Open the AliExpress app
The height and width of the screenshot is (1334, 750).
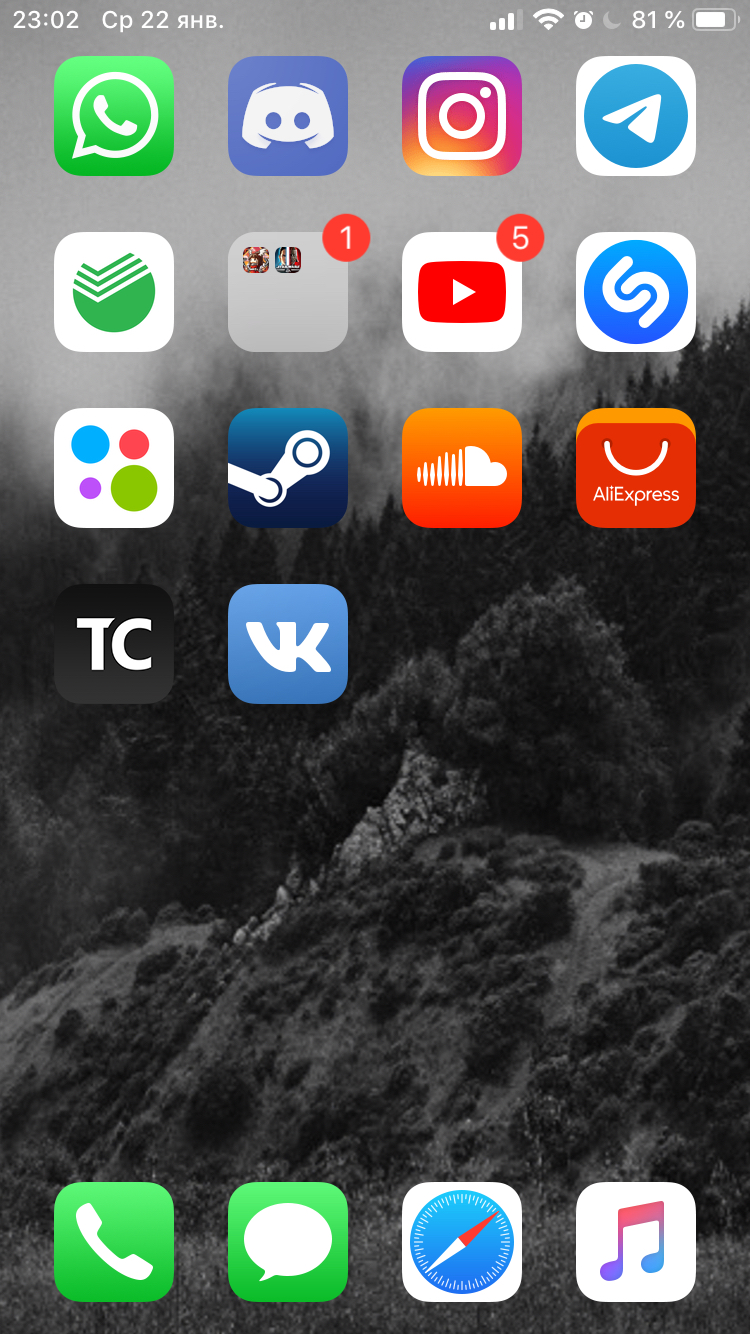[636, 468]
